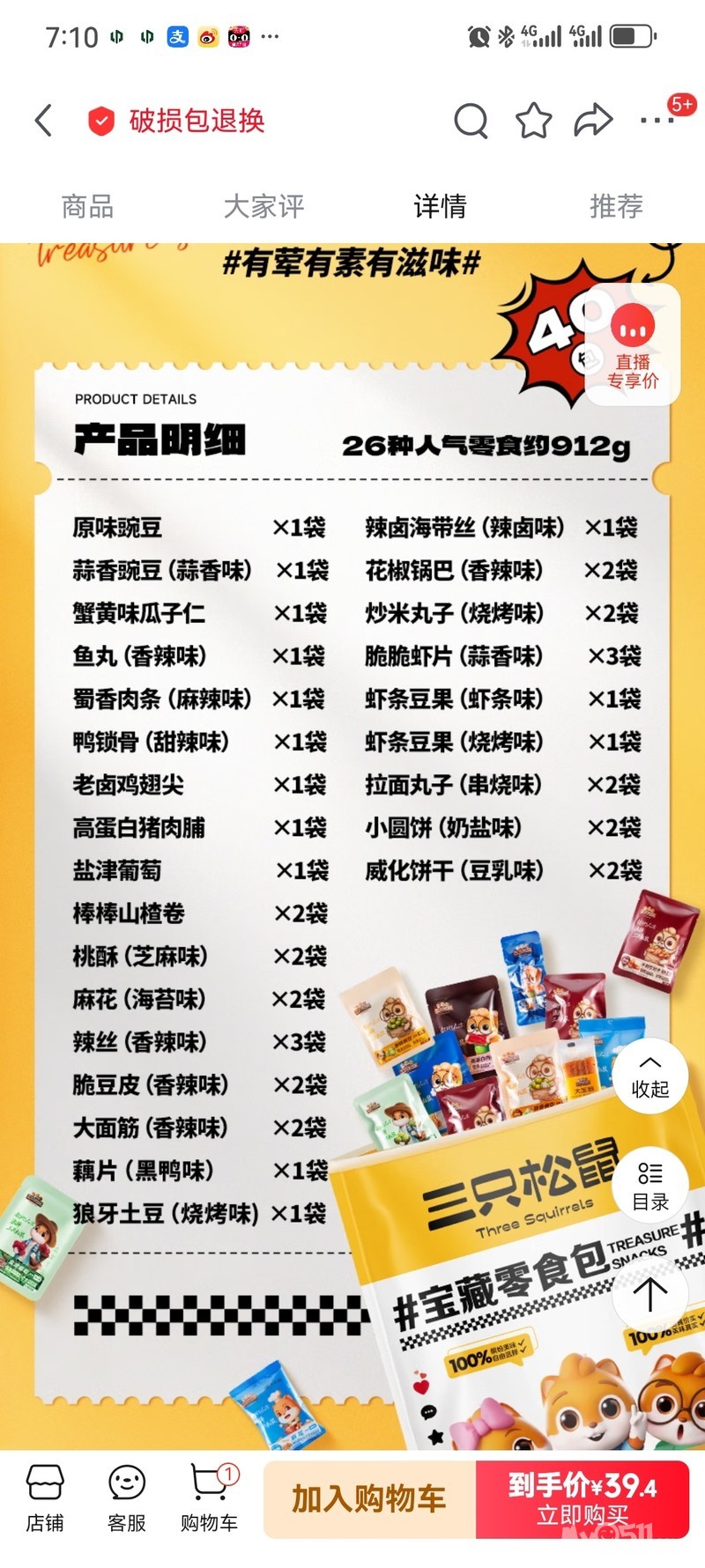Image resolution: width=705 pixels, height=1568 pixels.
Task: Jump back to top with the arrow button
Action: 650,1294
